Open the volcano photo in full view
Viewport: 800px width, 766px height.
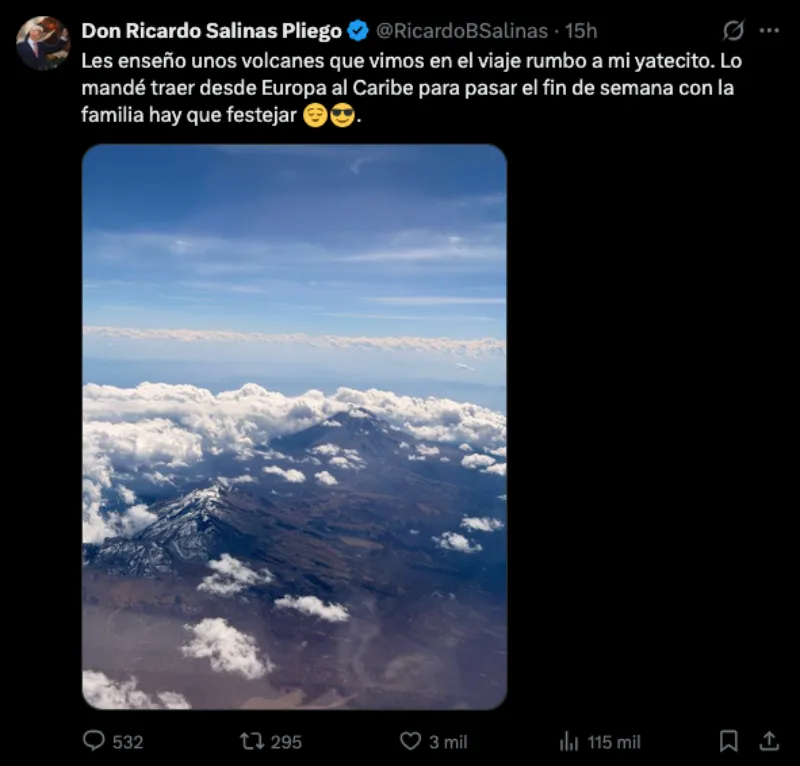(x=294, y=427)
